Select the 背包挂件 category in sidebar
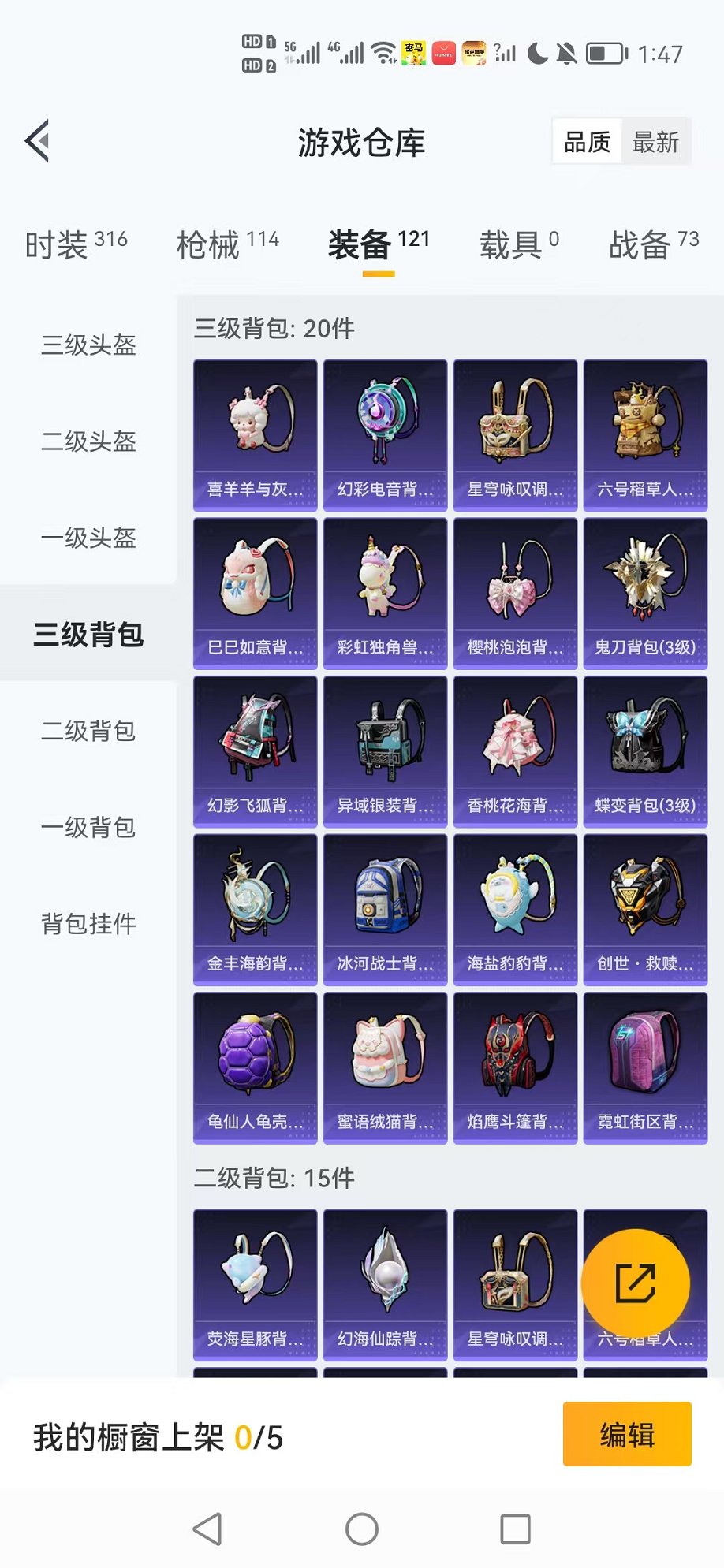The image size is (724, 1568). (88, 922)
